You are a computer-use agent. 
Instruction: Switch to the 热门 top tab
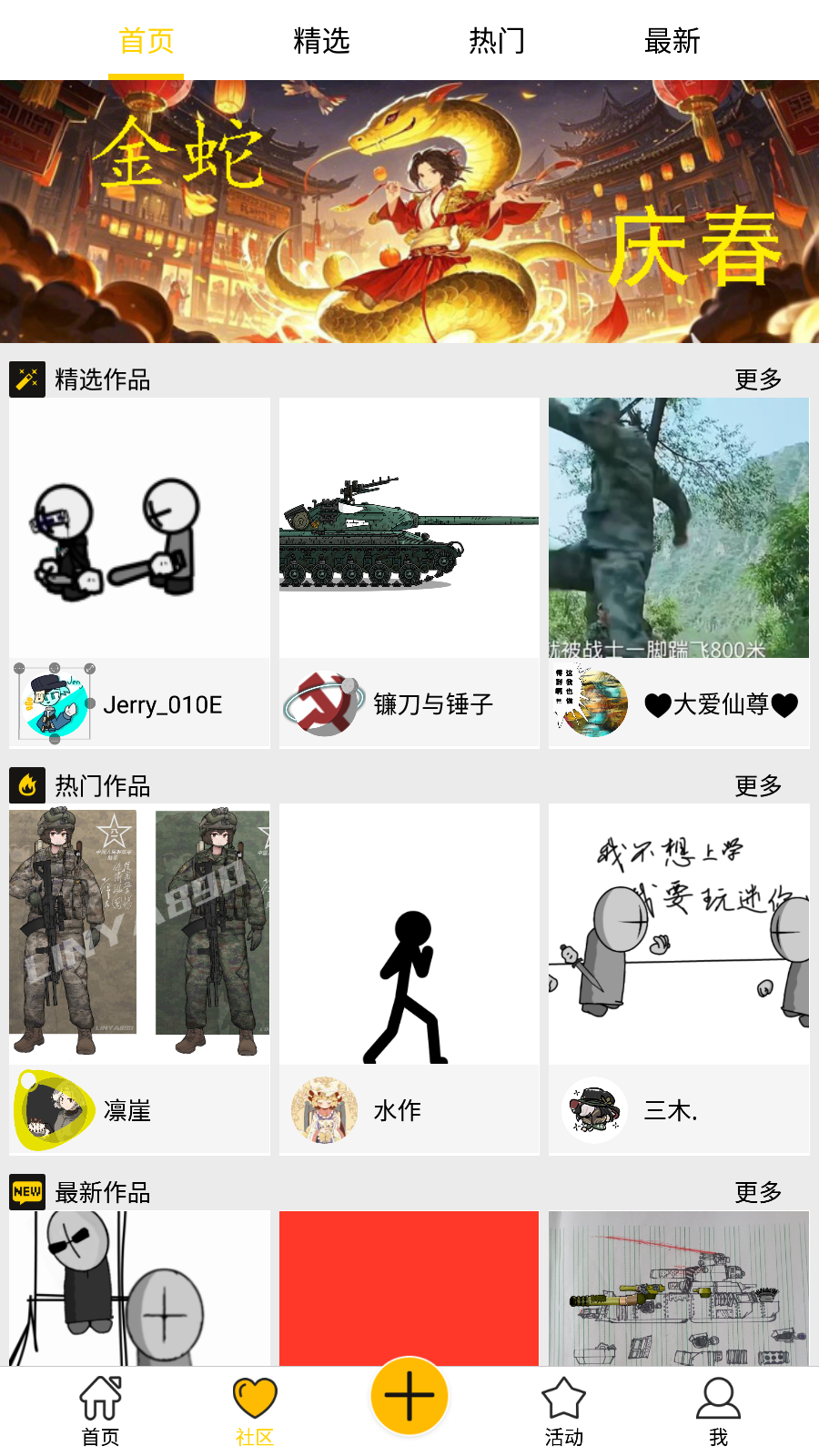tap(497, 41)
